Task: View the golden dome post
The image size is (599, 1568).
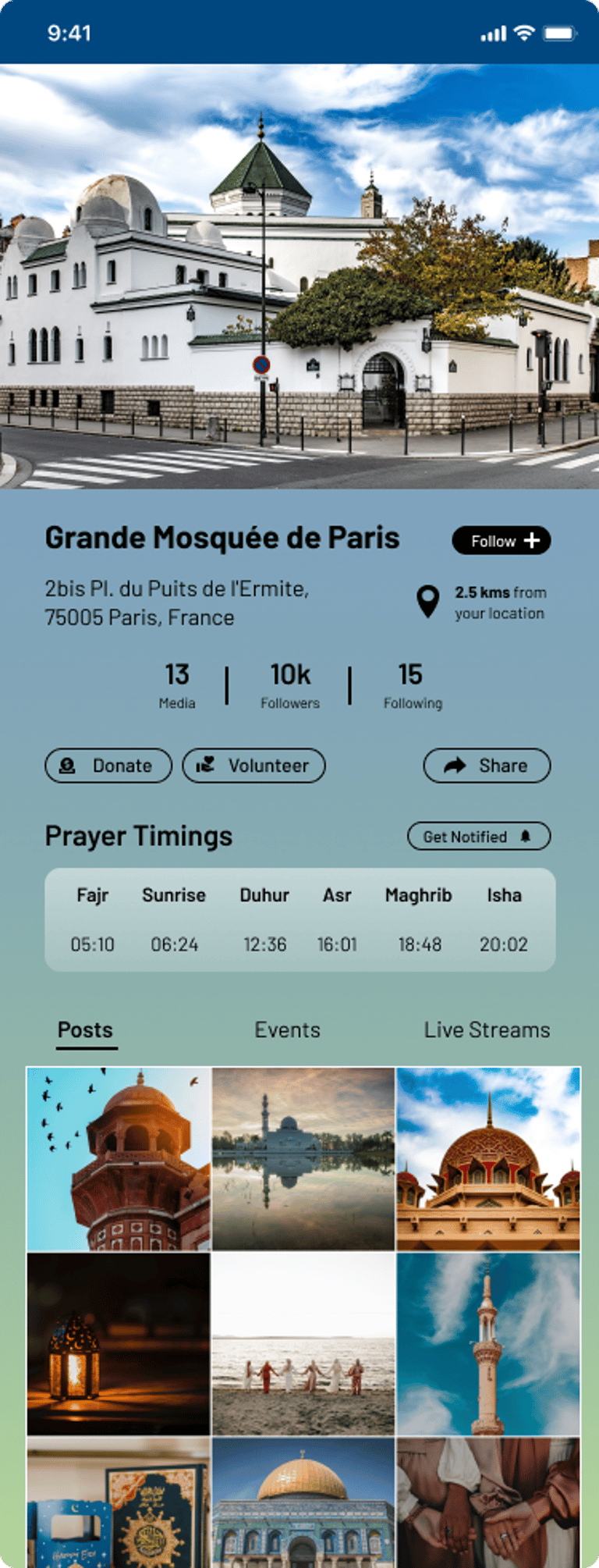Action: click(303, 1503)
